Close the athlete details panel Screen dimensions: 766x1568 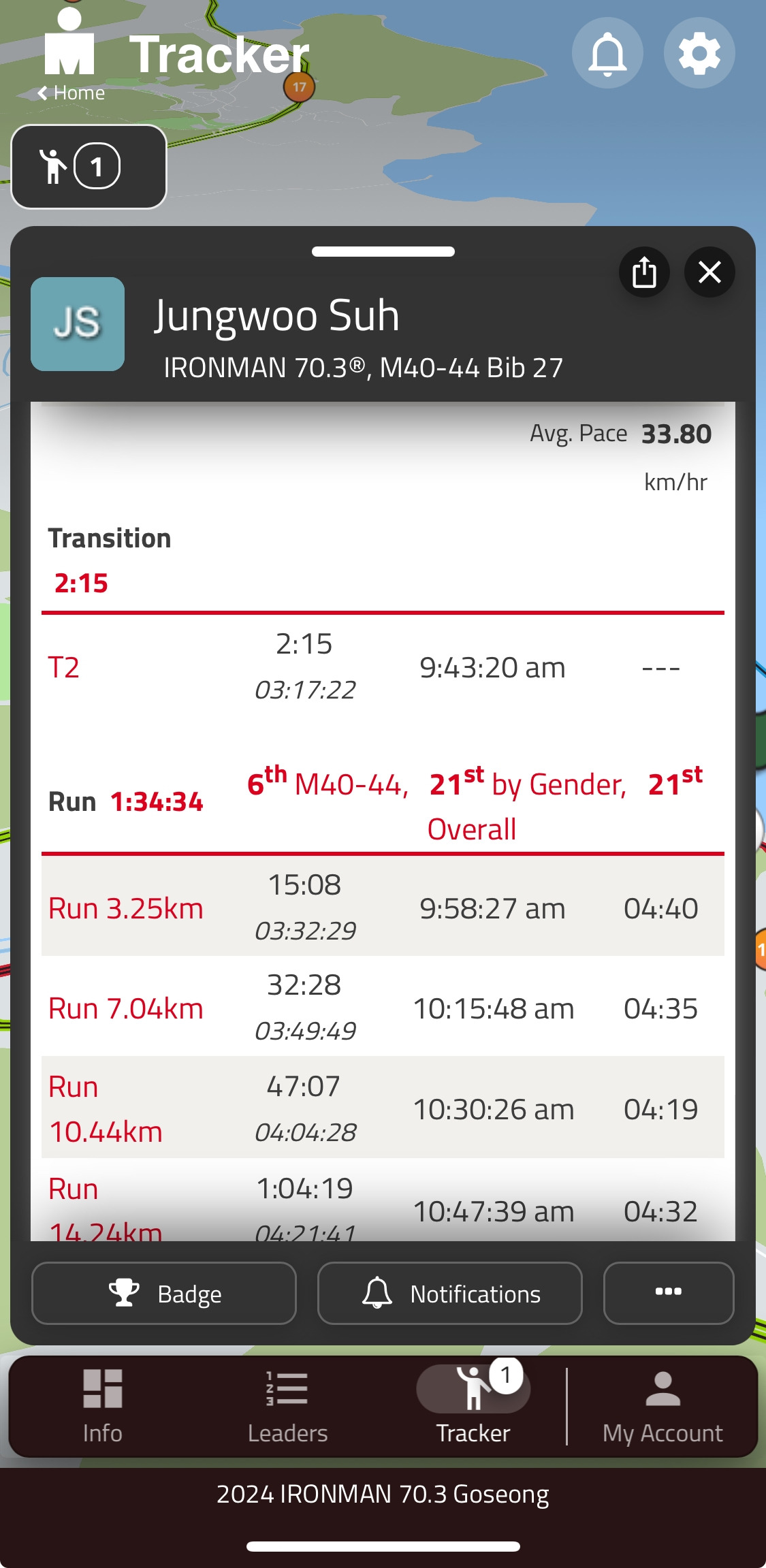click(x=709, y=272)
